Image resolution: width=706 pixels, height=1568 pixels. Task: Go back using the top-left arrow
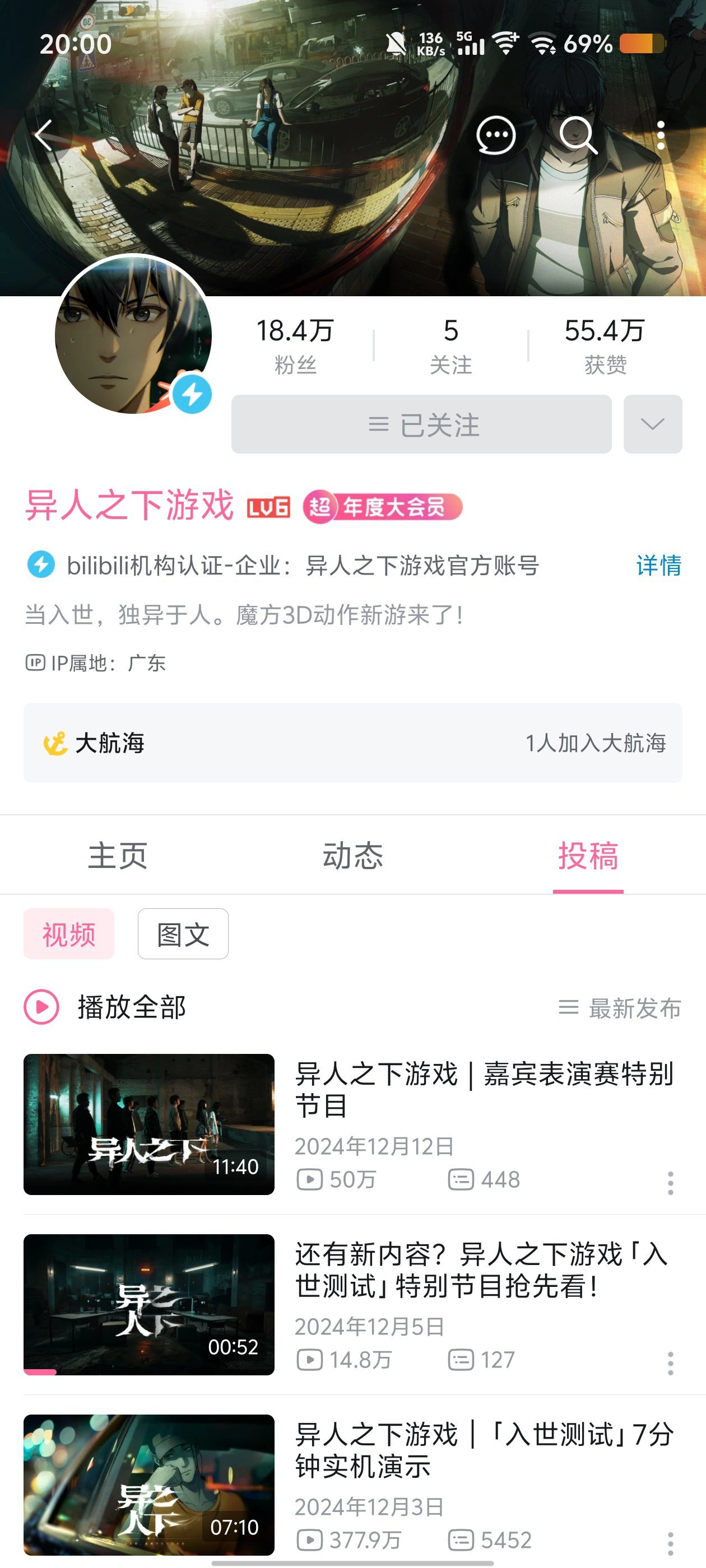[44, 134]
